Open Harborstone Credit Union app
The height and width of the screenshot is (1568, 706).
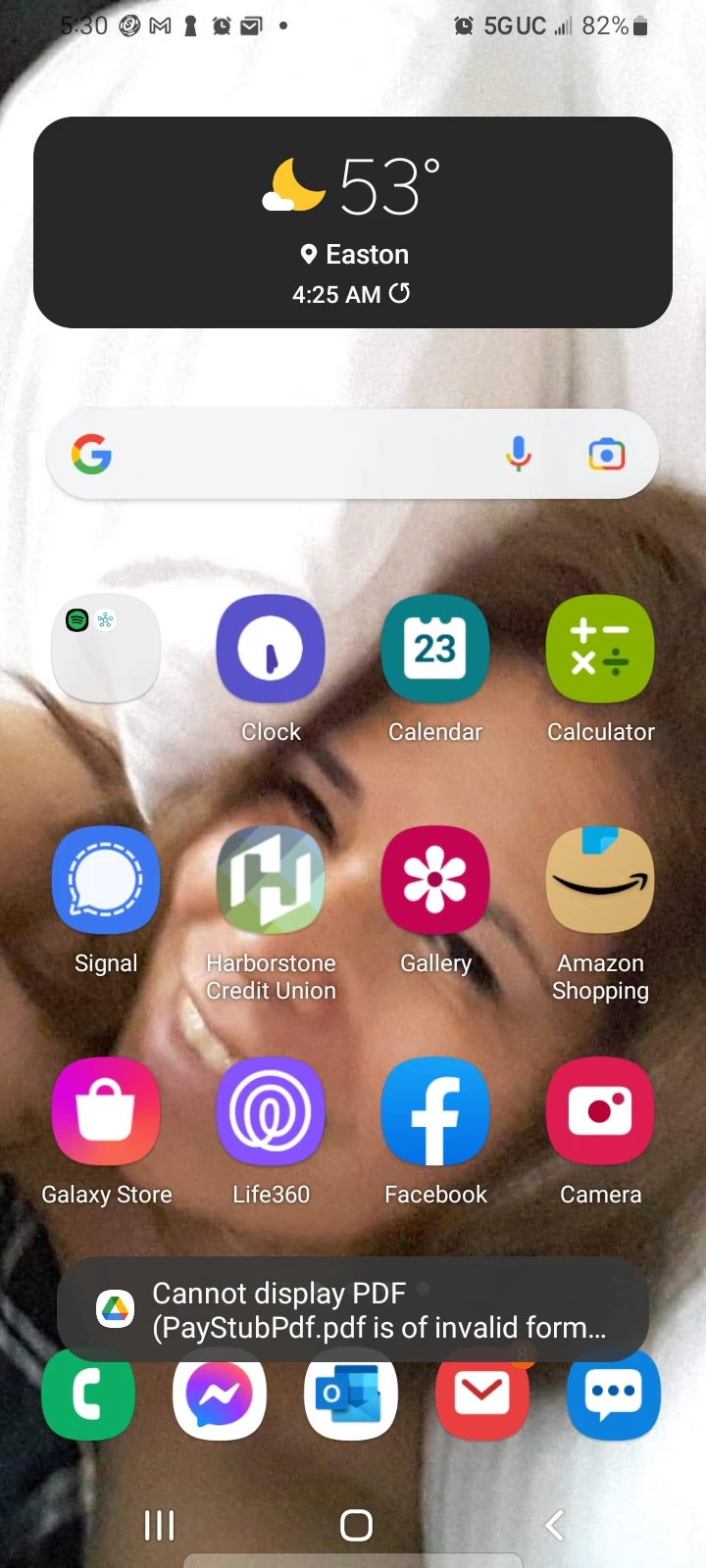[271, 880]
